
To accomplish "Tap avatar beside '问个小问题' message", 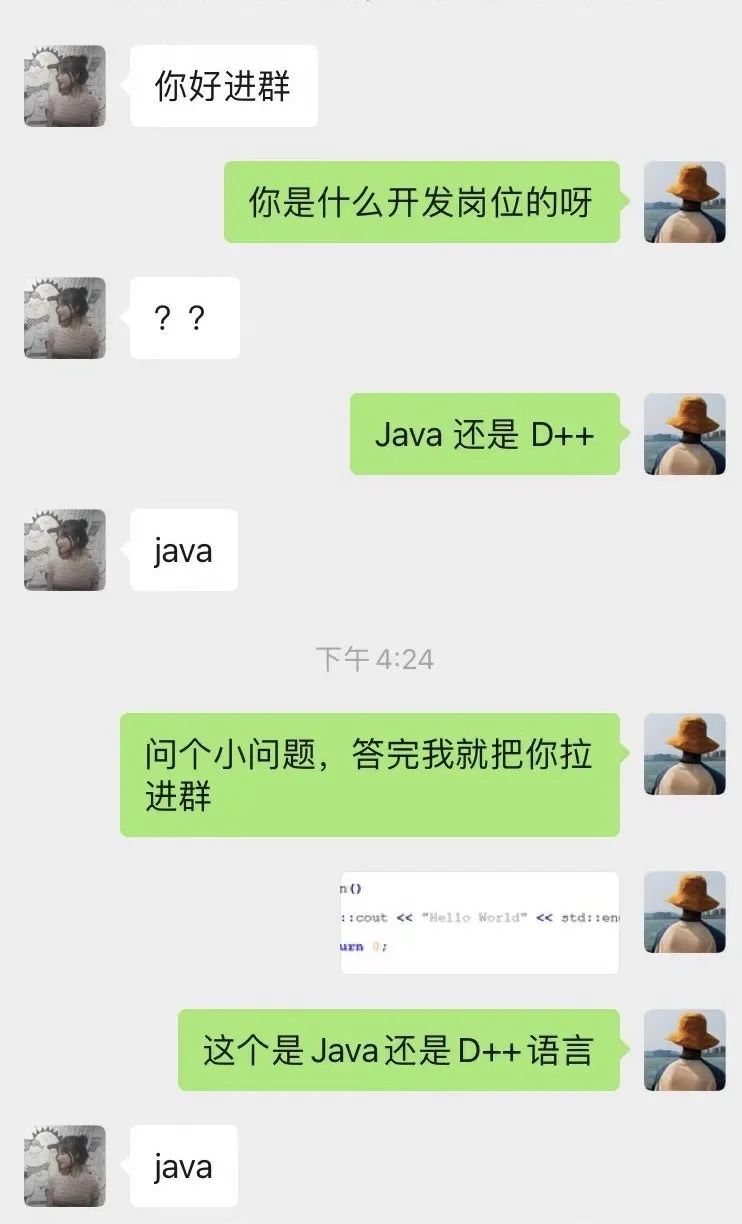I will [684, 754].
